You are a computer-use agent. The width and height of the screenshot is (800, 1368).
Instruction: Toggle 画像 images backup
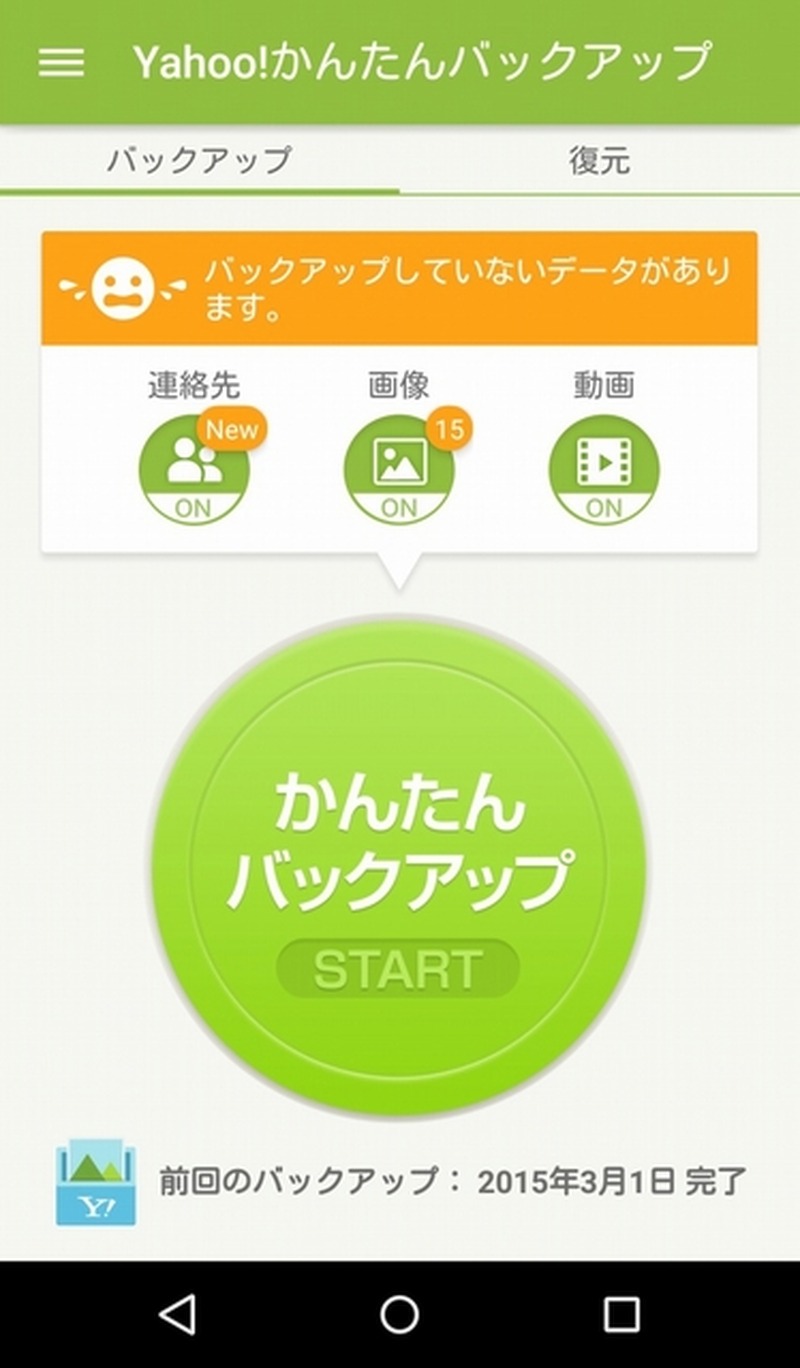pos(399,468)
